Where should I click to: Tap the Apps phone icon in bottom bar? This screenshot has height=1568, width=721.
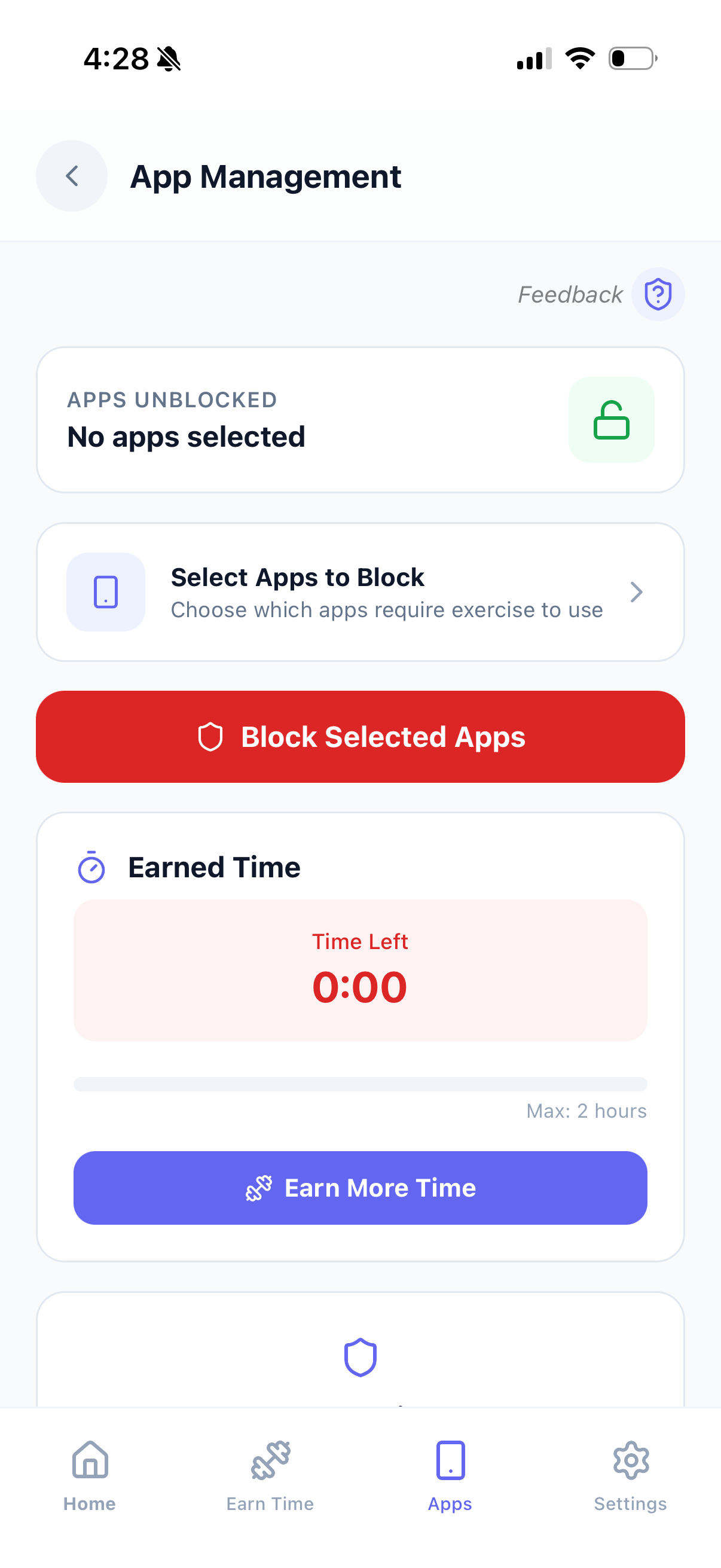point(450,1460)
